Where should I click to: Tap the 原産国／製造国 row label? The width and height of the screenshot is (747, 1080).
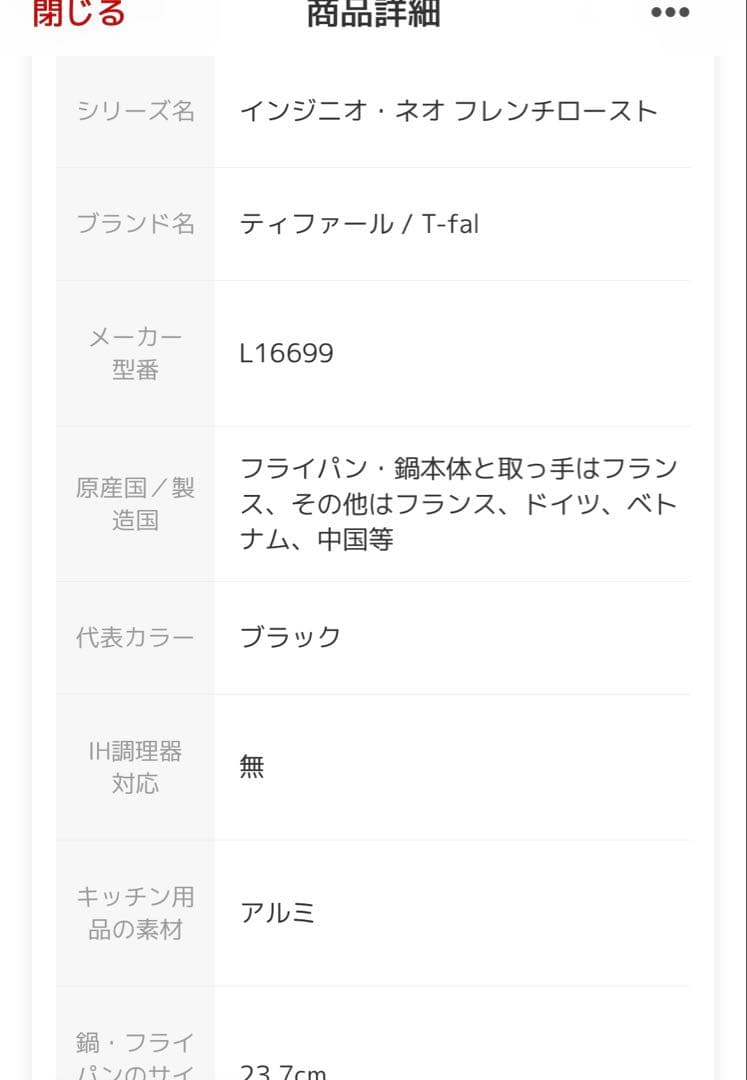pos(135,509)
